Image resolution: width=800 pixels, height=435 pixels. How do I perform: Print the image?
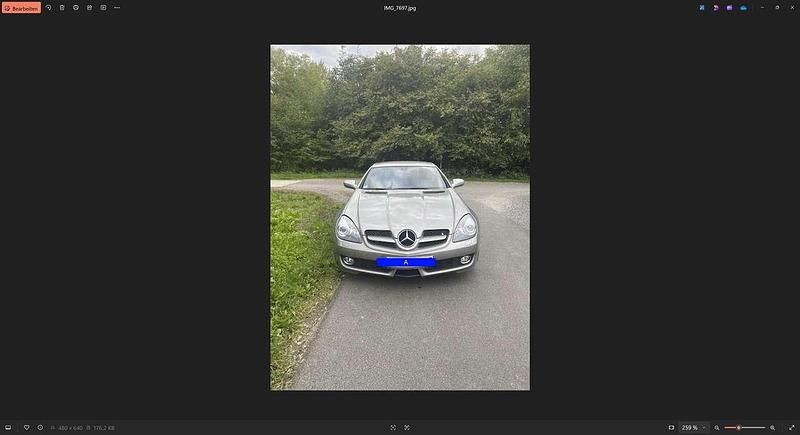pos(76,7)
